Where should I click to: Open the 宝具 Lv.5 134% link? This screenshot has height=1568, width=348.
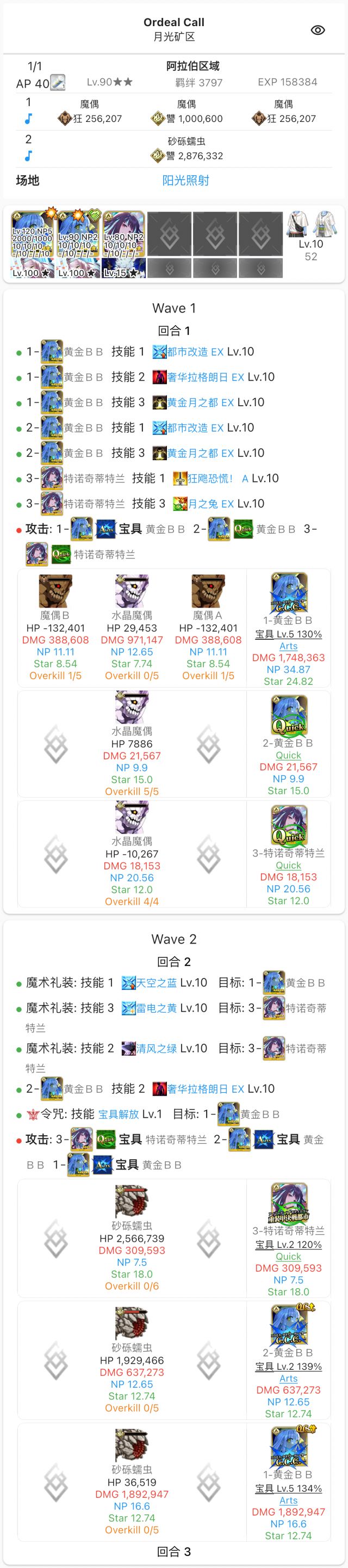coord(288,1489)
